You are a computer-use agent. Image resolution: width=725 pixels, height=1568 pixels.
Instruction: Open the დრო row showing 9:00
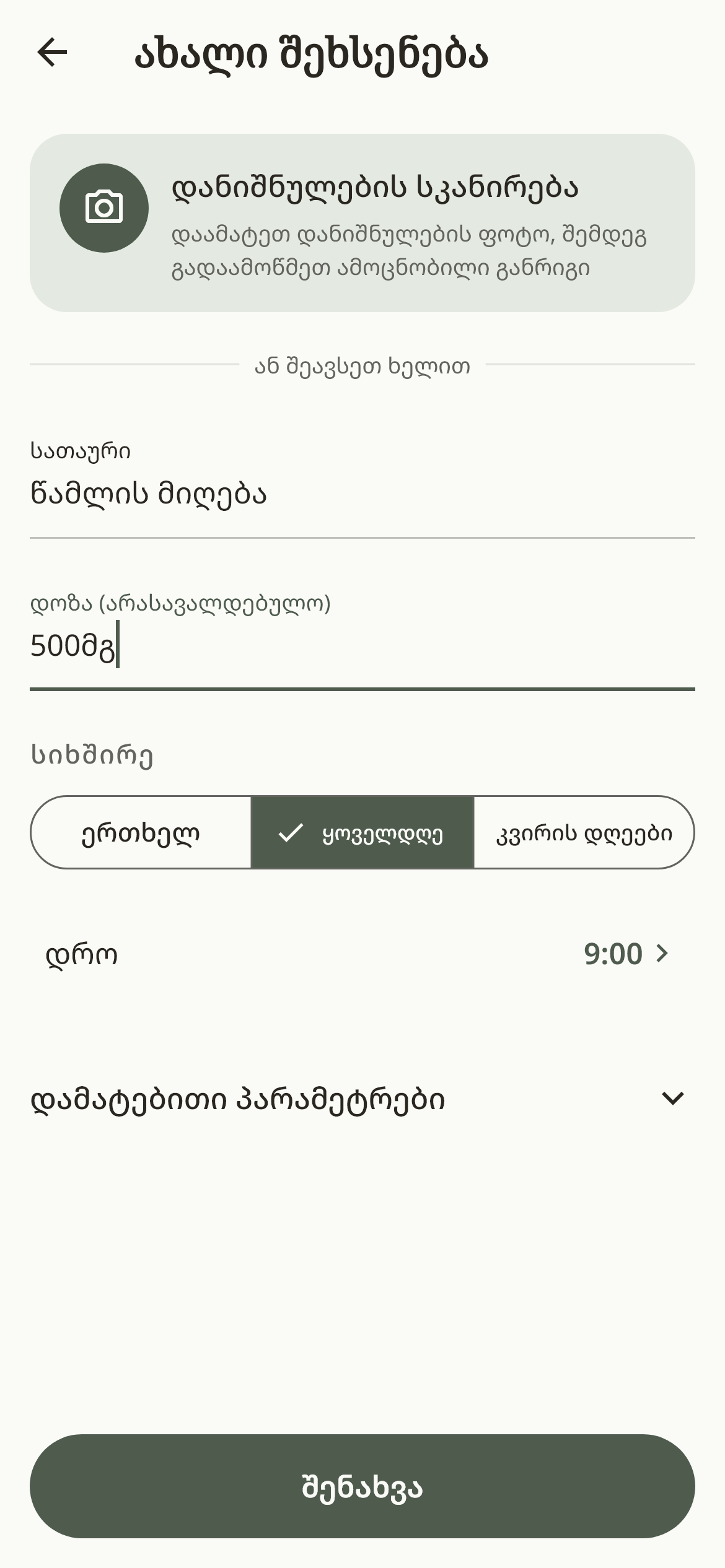point(362,954)
